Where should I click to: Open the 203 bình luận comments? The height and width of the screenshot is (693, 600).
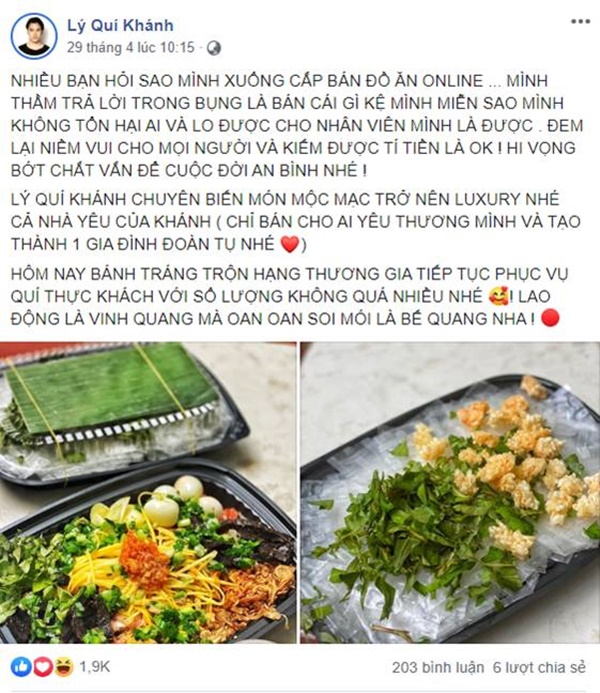tap(441, 667)
